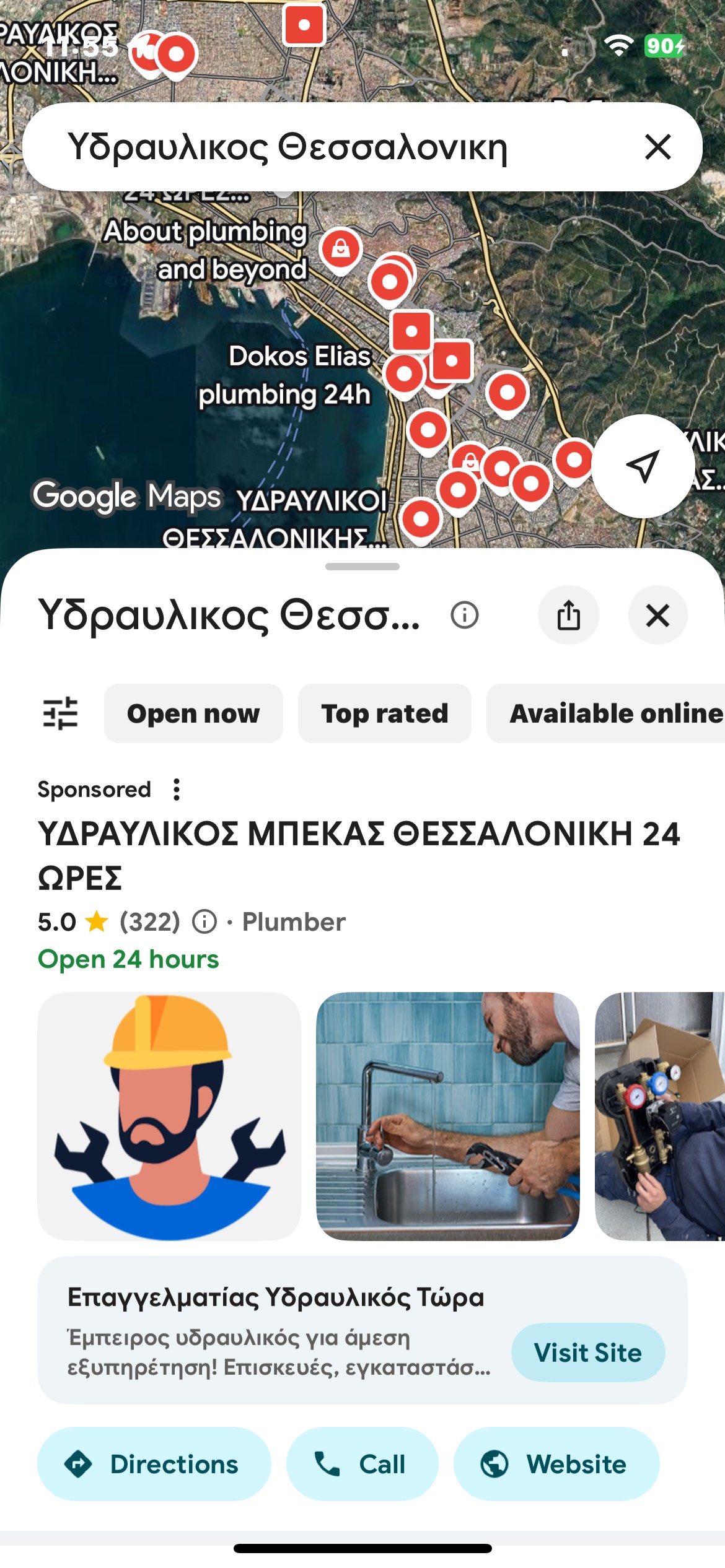Apply the Top rated filter

(x=384, y=713)
